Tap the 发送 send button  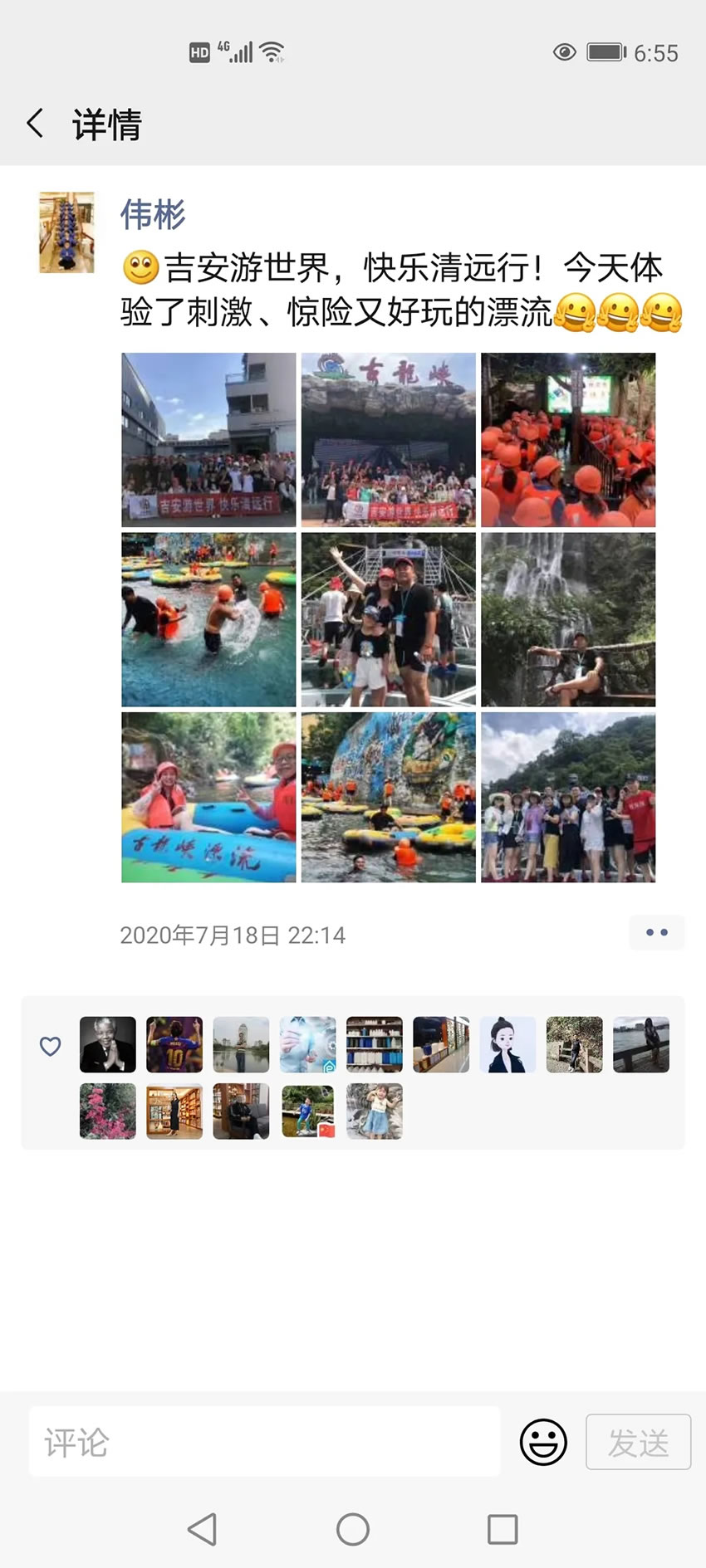638,1442
